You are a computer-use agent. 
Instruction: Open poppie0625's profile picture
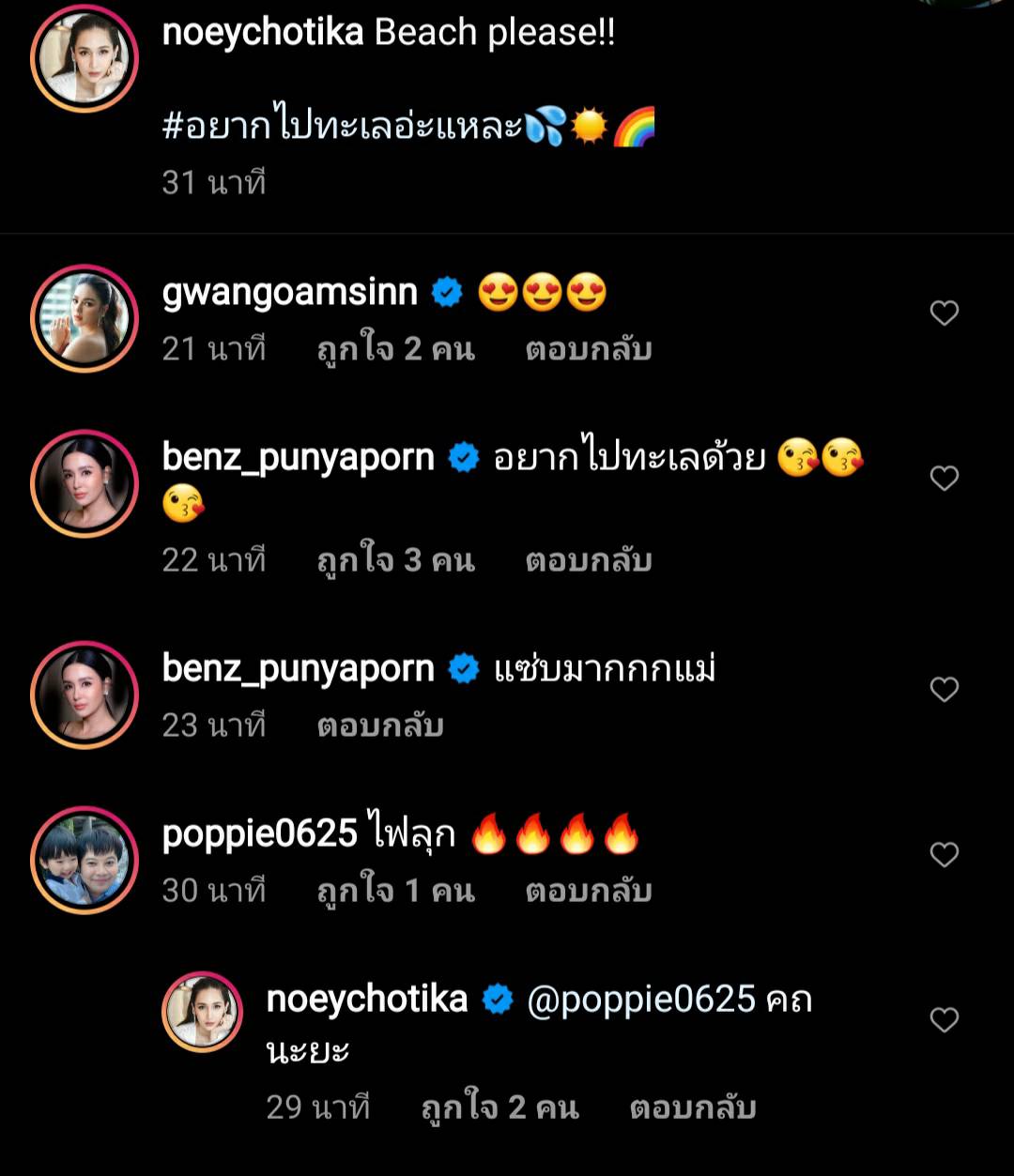point(84,861)
